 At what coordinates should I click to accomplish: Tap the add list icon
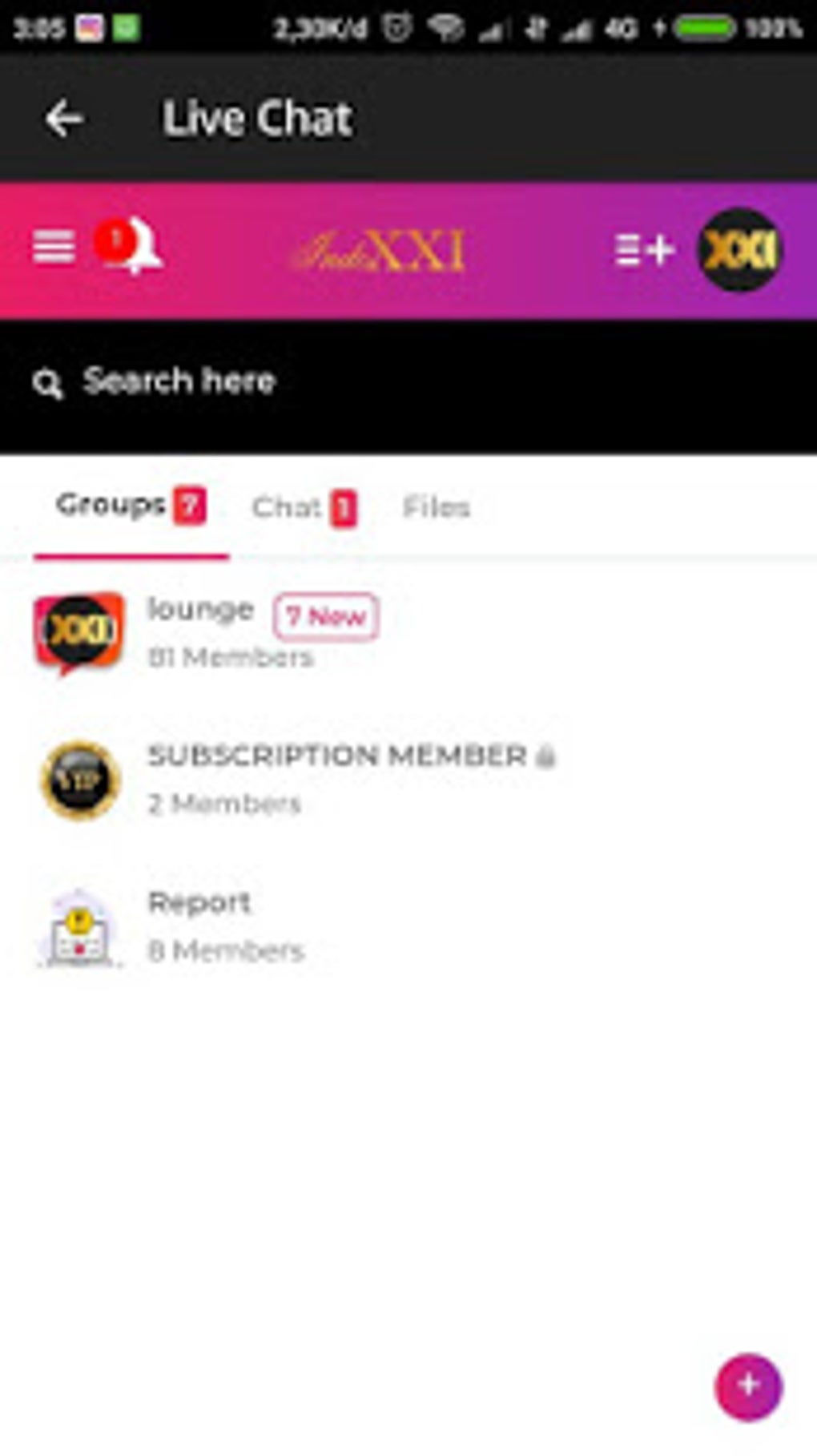(645, 250)
